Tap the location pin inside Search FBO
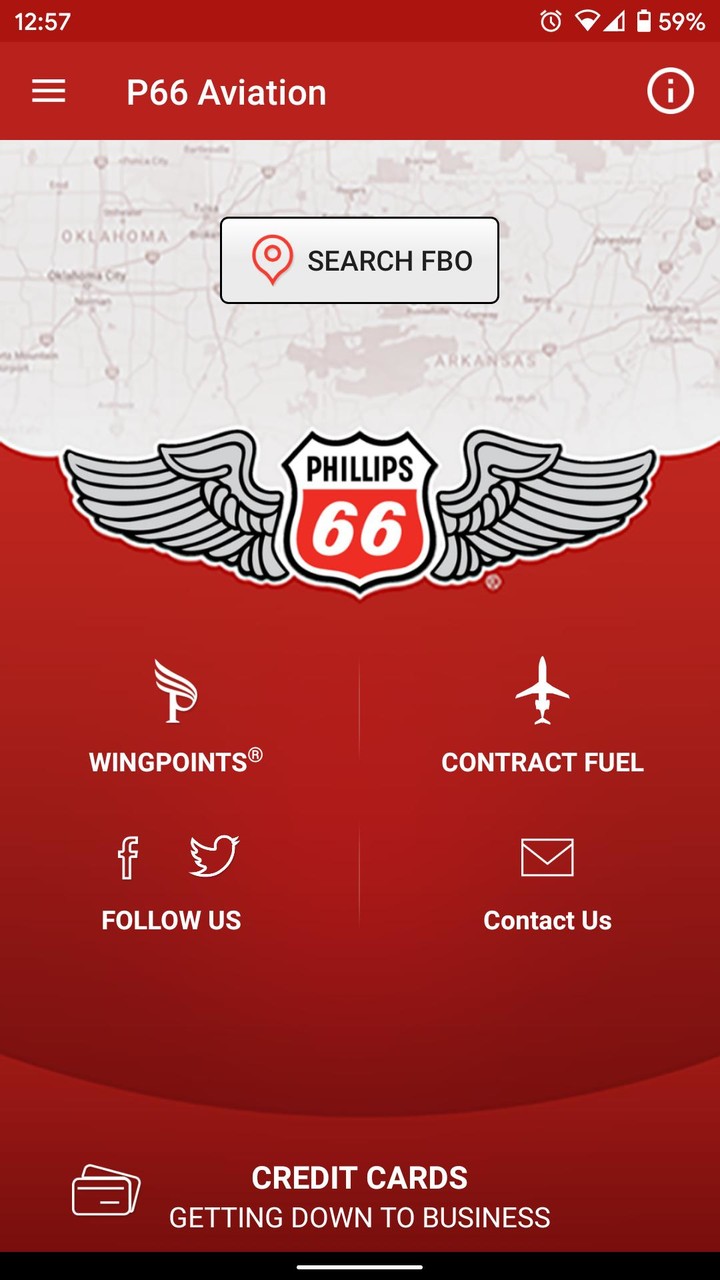Screen dimensions: 720x1280 point(271,260)
